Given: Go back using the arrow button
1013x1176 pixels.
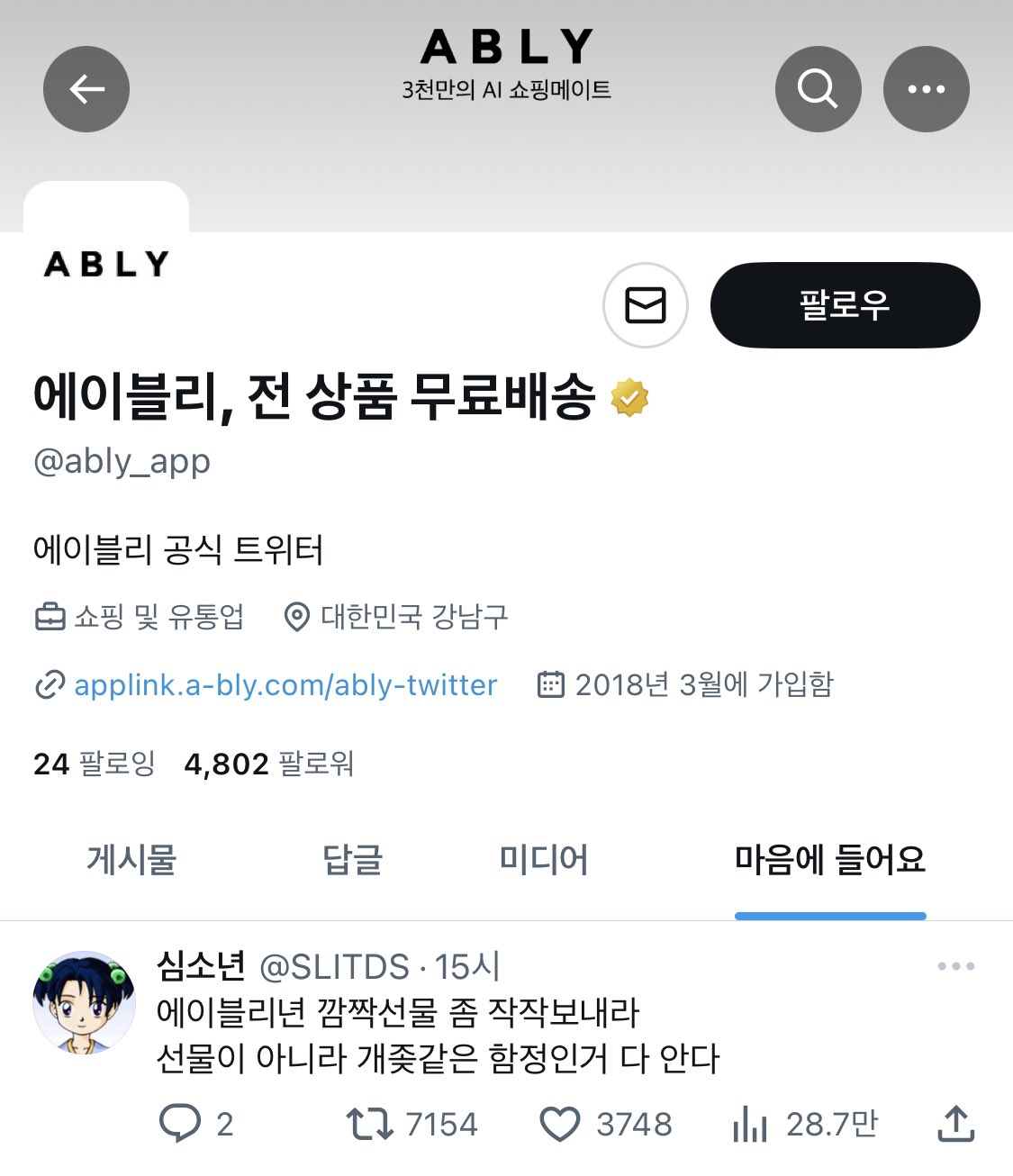Looking at the screenshot, I should click(x=86, y=89).
